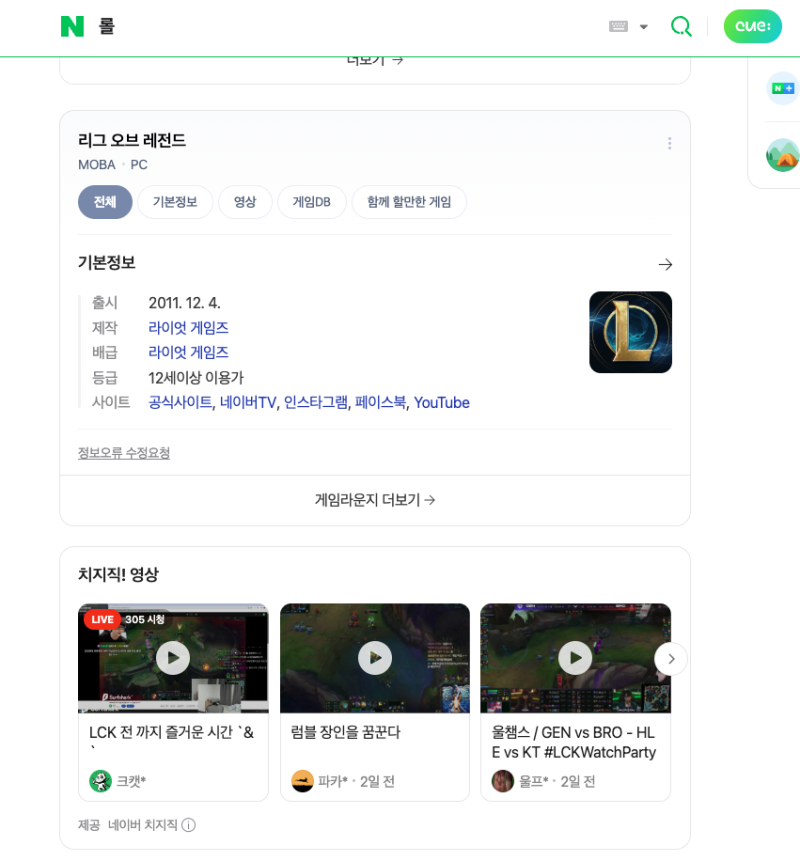The image size is (800, 861).
Task: Open the 네이버TV link
Action: (248, 403)
